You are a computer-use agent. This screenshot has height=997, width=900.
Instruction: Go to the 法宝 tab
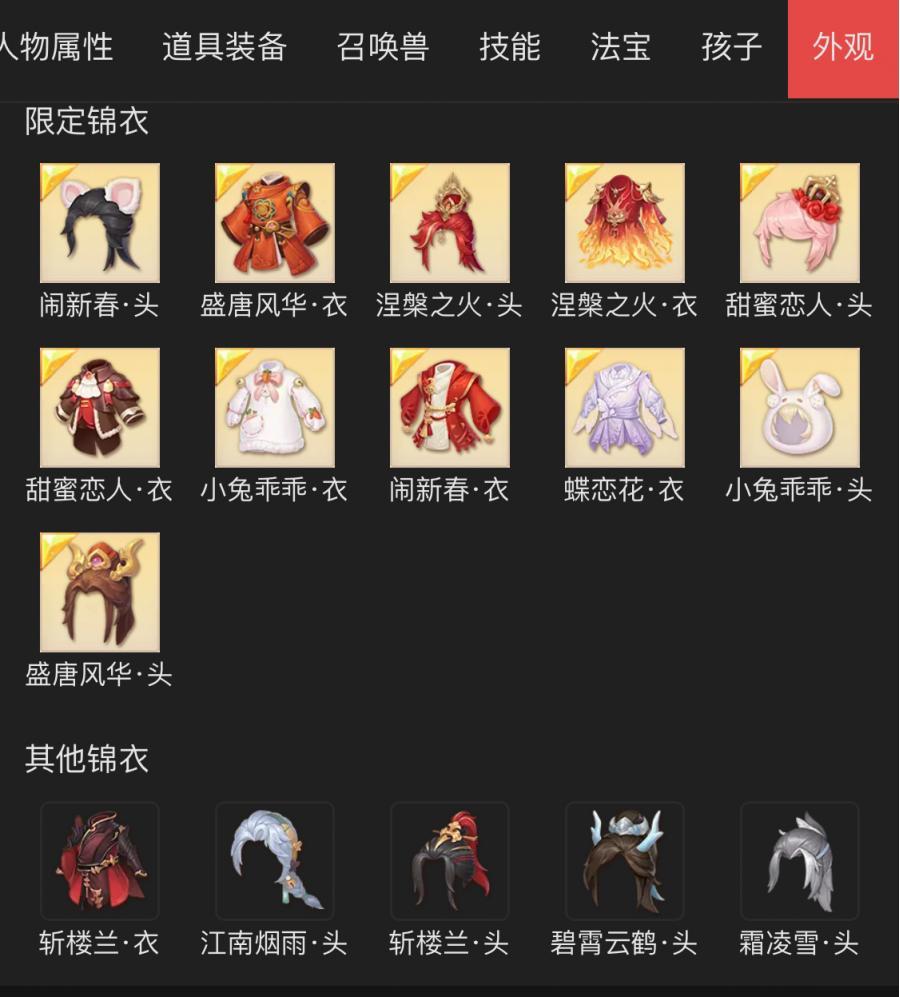[x=620, y=47]
